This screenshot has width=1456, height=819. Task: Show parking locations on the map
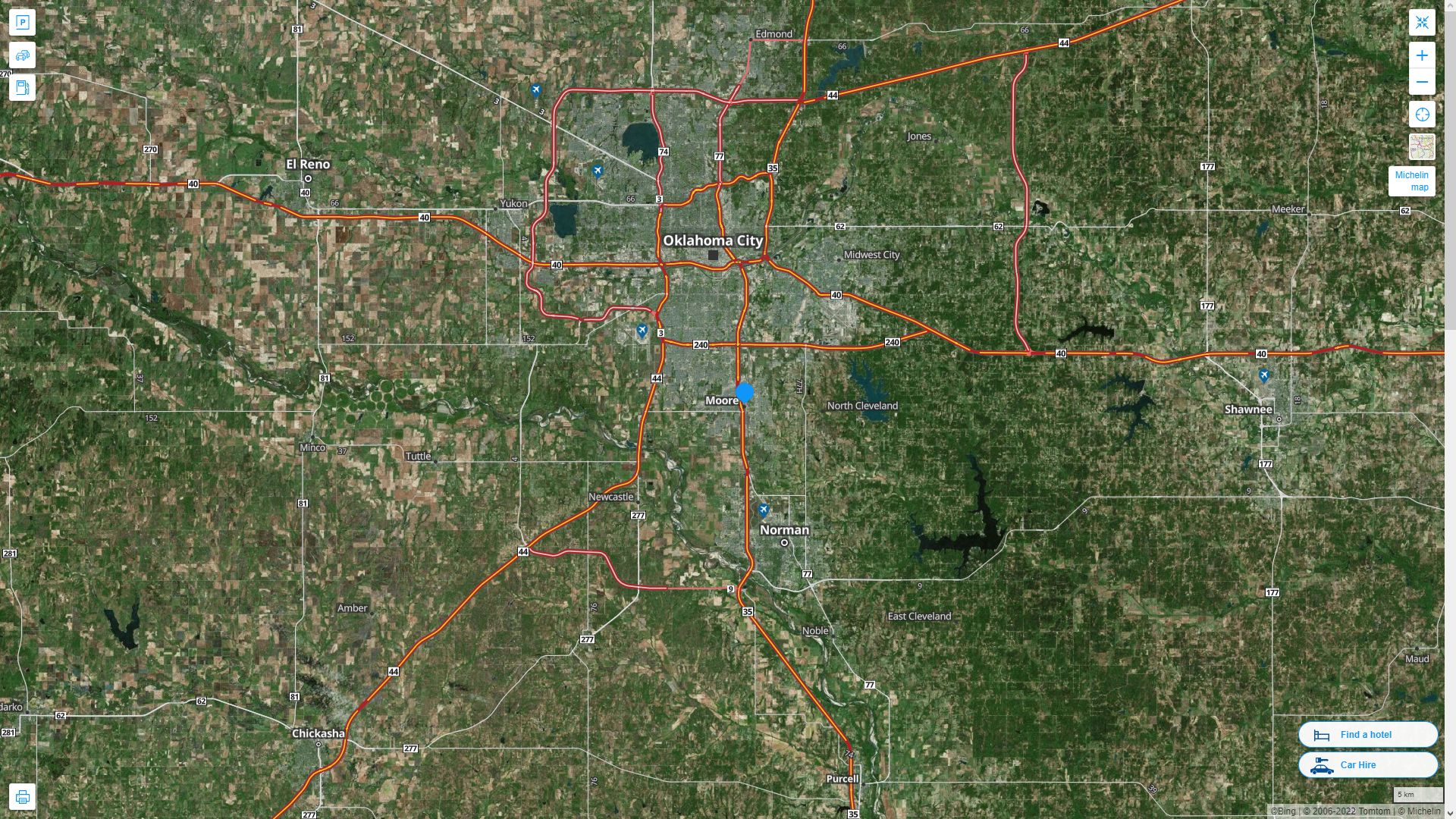point(22,23)
